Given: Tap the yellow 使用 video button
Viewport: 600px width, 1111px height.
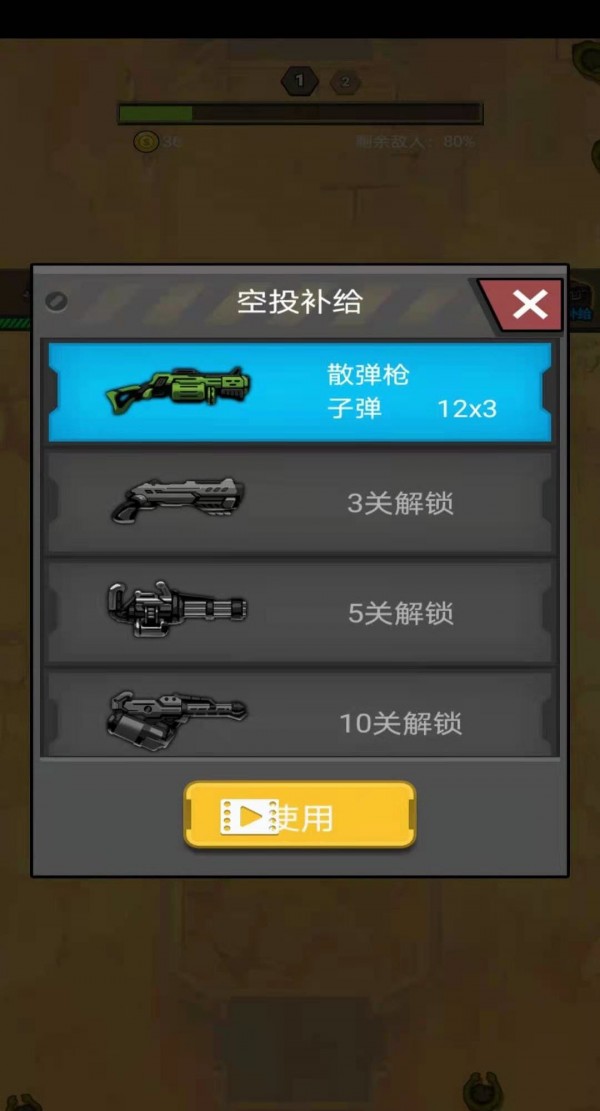Looking at the screenshot, I should pos(299,816).
